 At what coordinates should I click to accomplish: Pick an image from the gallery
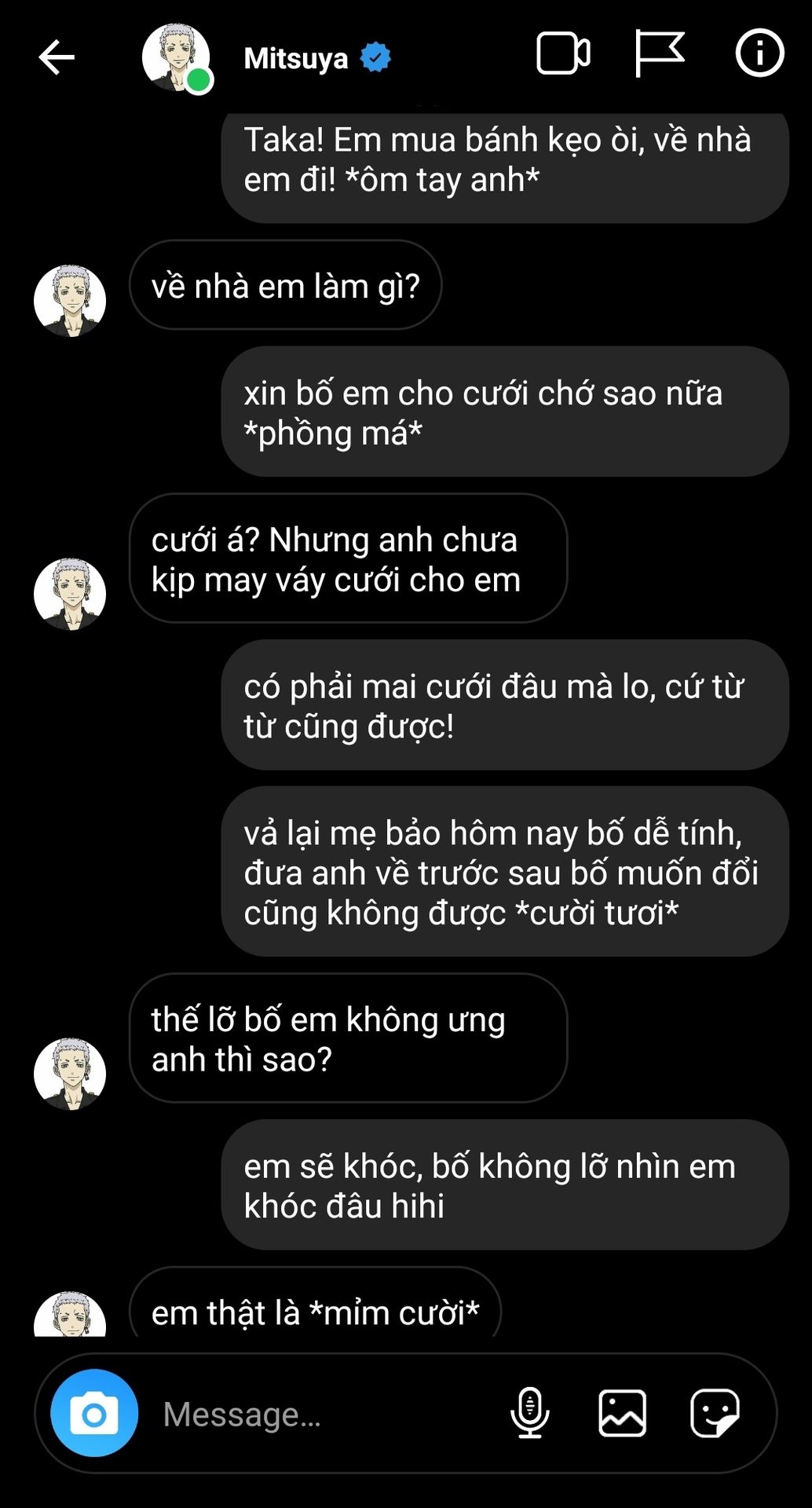tap(622, 1413)
